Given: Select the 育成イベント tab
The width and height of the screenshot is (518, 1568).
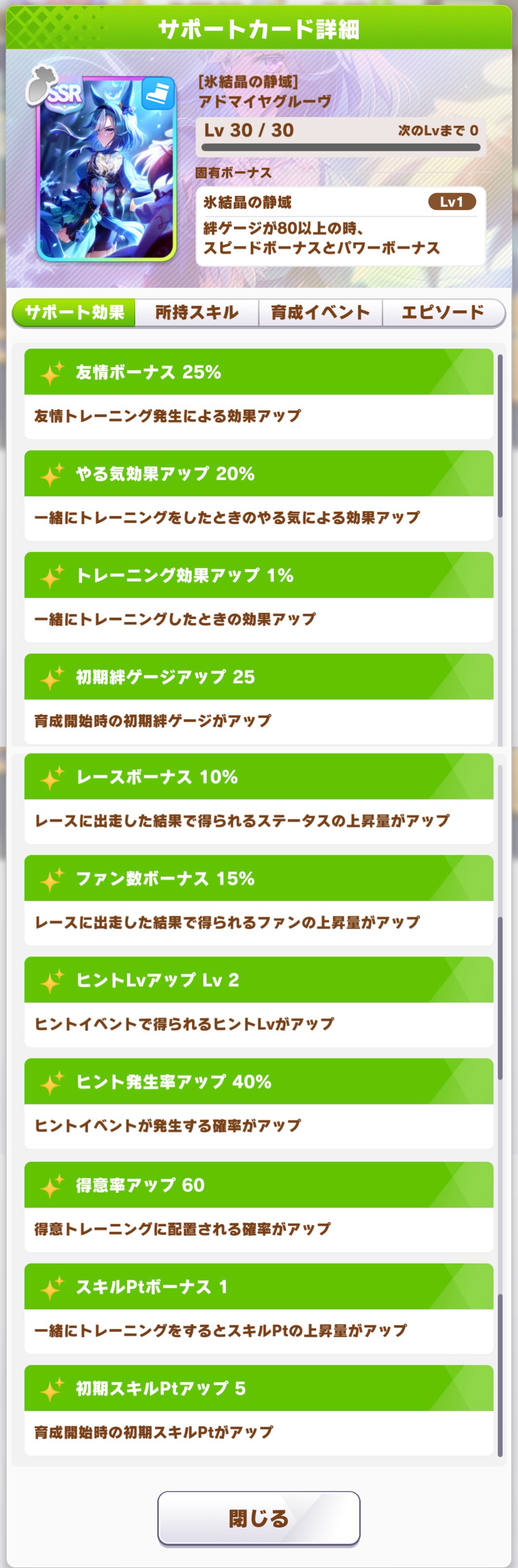Looking at the screenshot, I should (320, 312).
